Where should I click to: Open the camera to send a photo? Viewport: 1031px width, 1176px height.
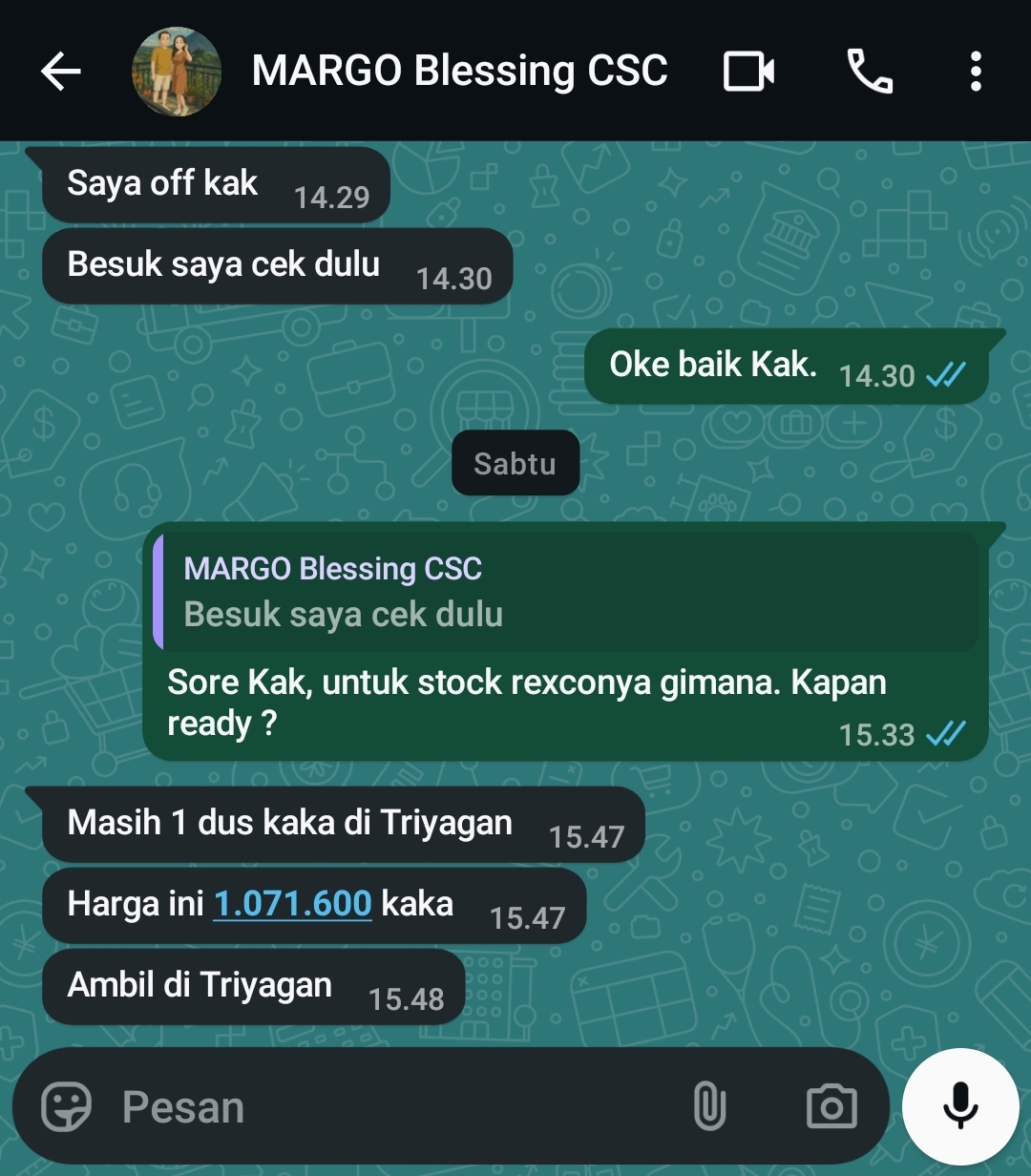coord(831,1107)
